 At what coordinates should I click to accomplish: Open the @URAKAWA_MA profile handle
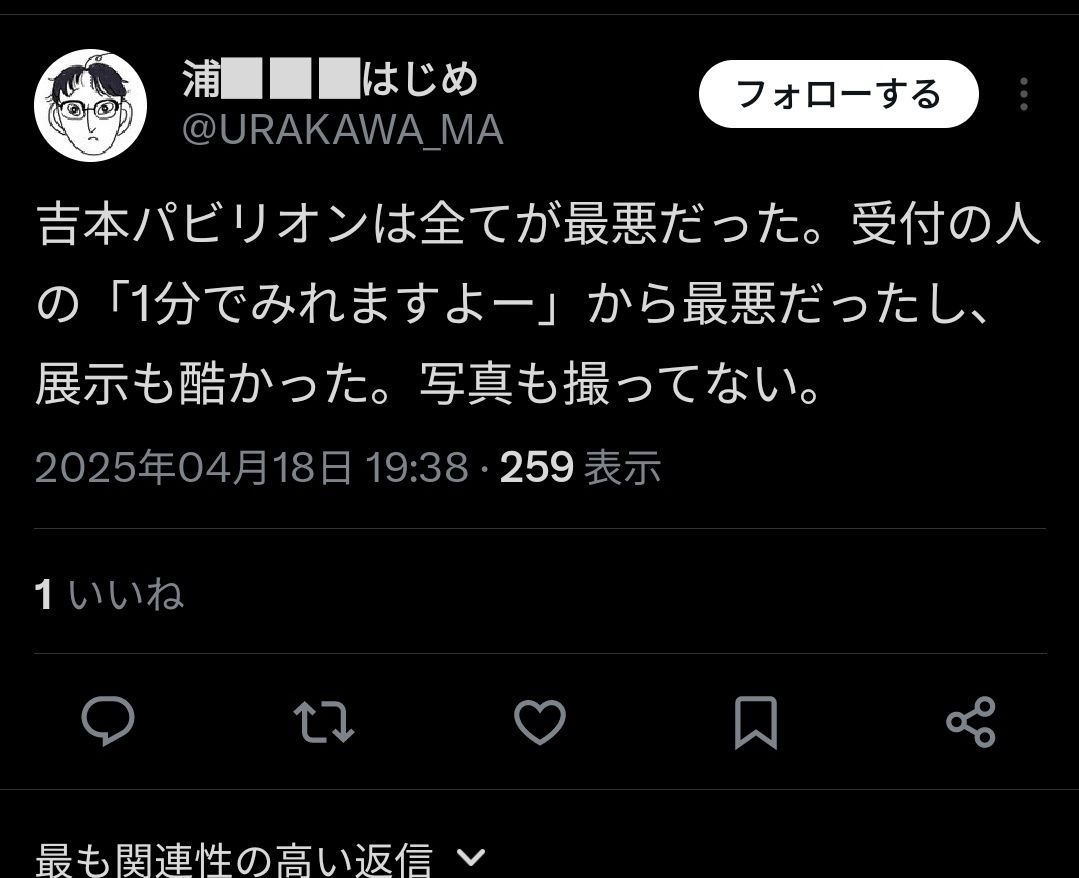coord(342,131)
